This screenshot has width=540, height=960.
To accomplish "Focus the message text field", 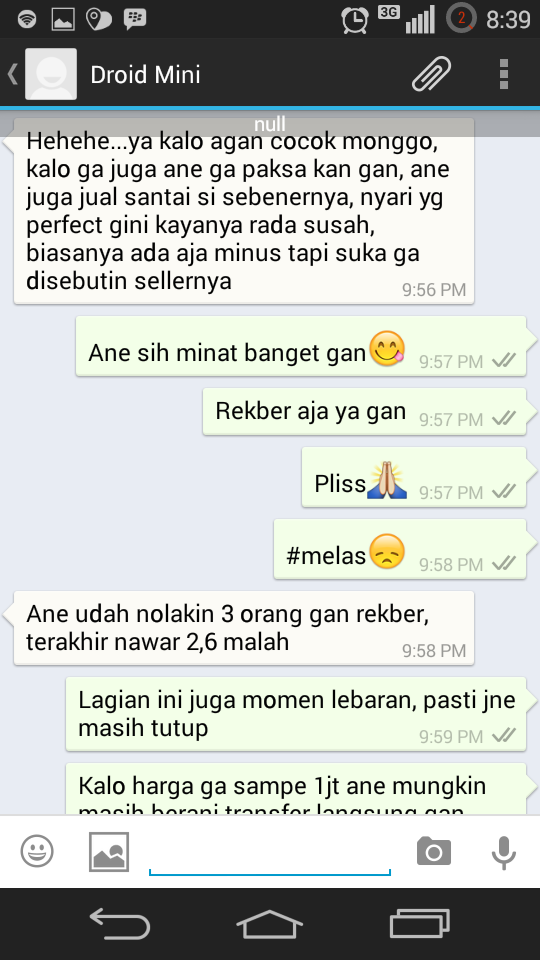I will tap(269, 853).
